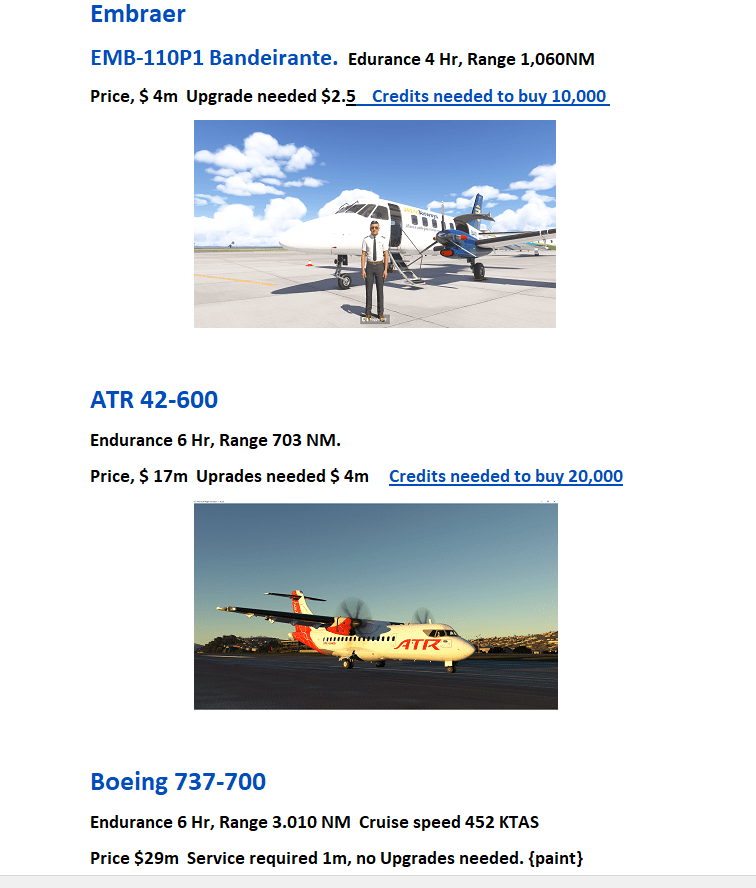
Task: Open the Credits needed to buy 10,000 link
Action: (489, 96)
